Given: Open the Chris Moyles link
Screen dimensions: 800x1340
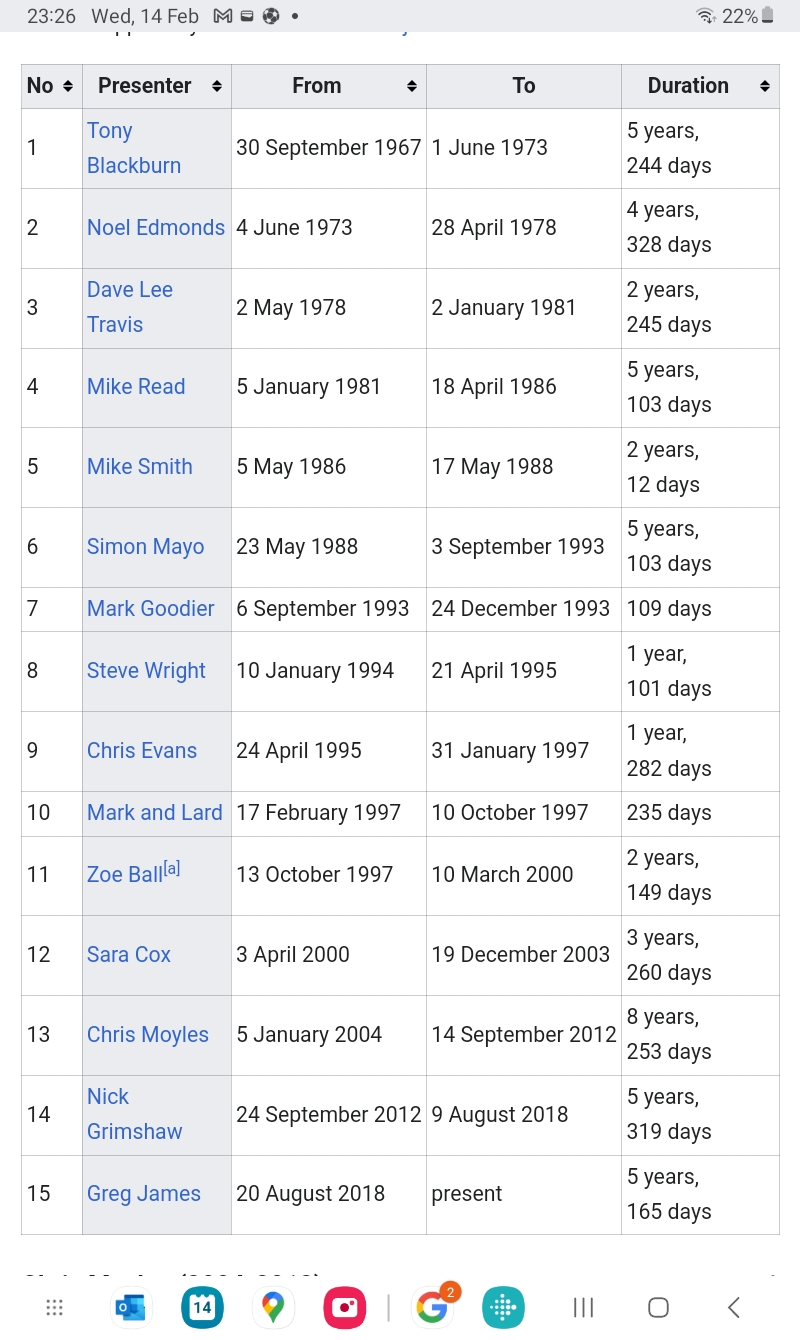Looking at the screenshot, I should tap(148, 1035).
